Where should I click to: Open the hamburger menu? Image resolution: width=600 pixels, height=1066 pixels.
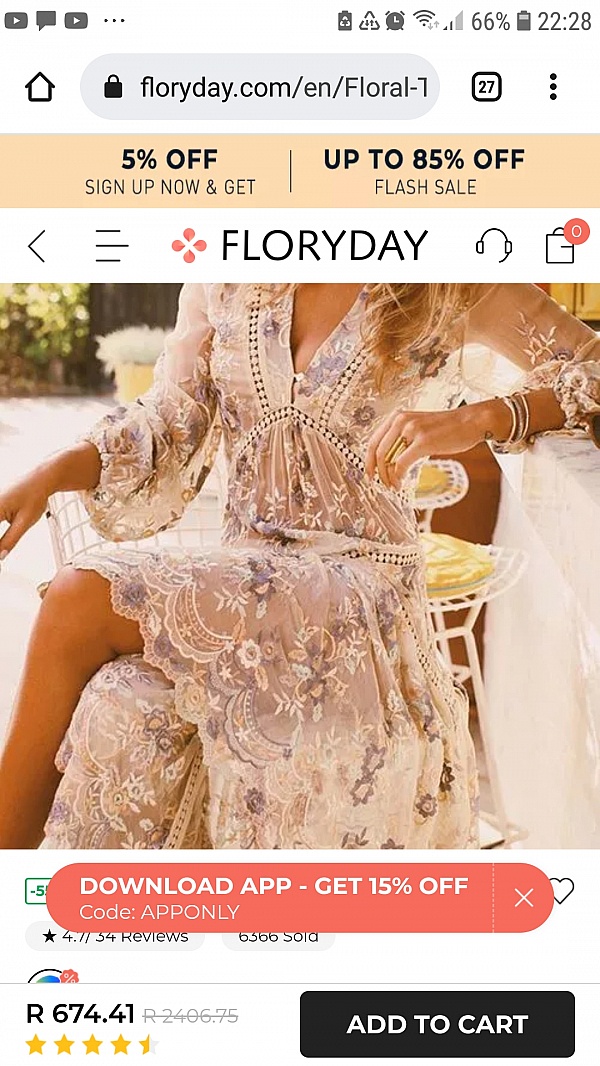pyautogui.click(x=111, y=246)
